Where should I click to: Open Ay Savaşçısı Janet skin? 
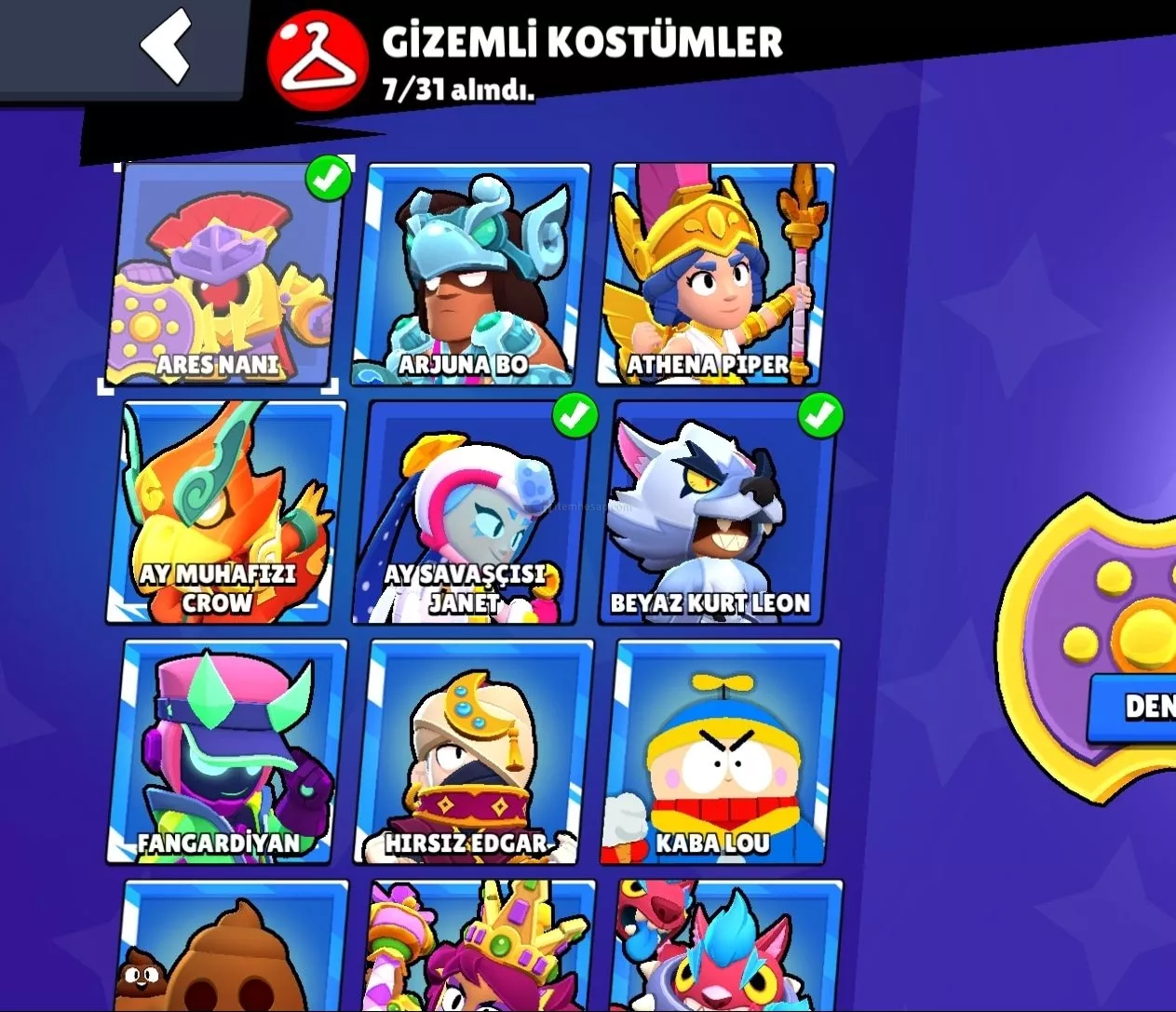[470, 512]
